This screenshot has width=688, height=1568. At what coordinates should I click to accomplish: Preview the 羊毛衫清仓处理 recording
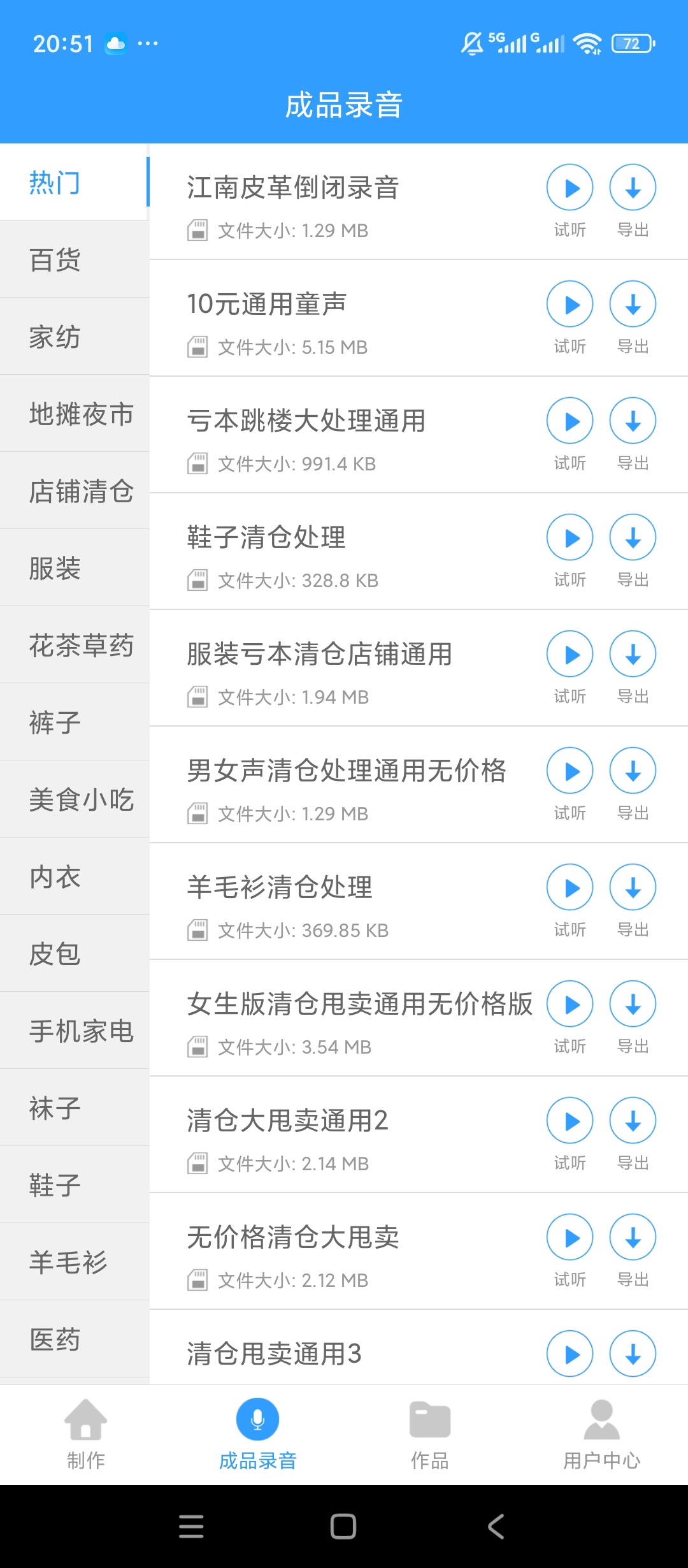click(x=570, y=887)
